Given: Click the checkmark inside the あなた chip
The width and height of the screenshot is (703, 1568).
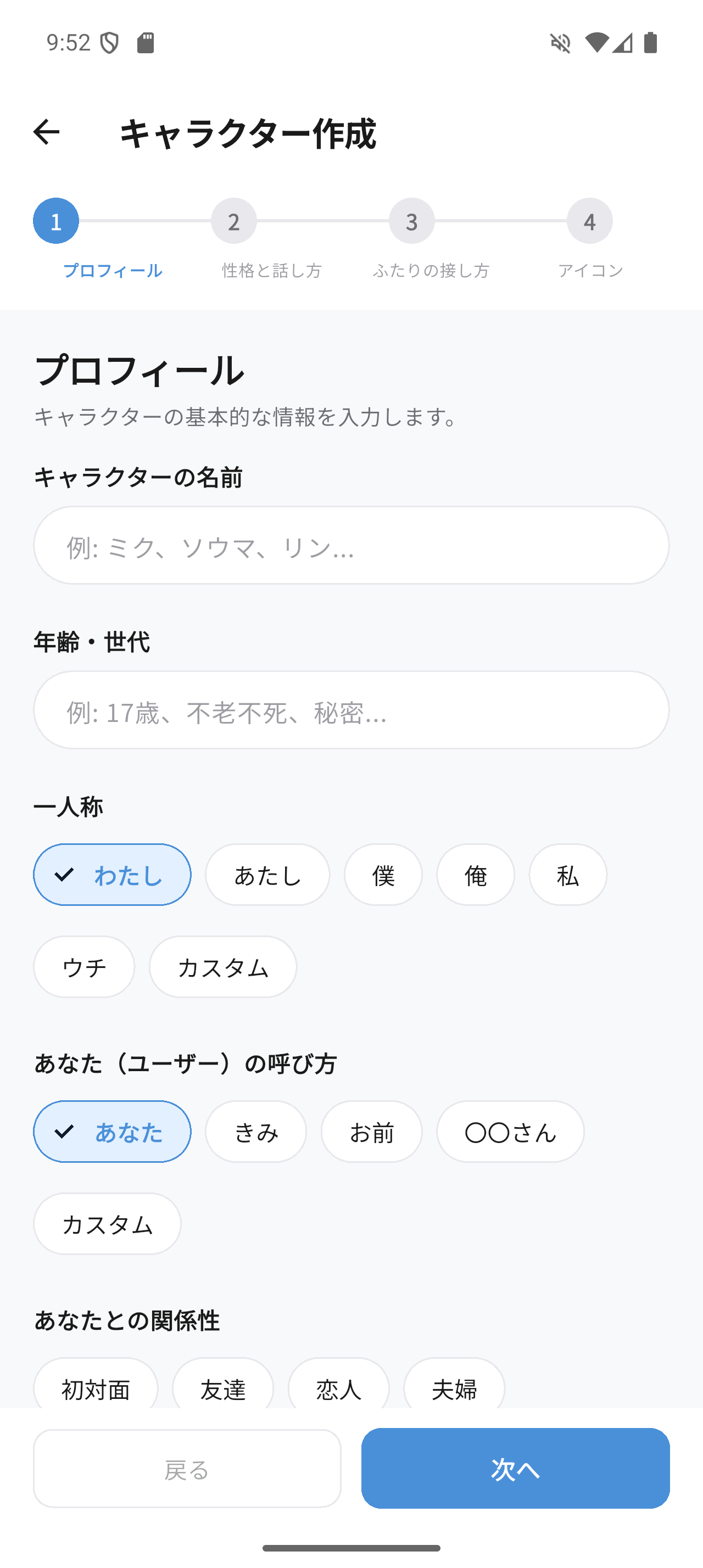Looking at the screenshot, I should click(x=64, y=1132).
